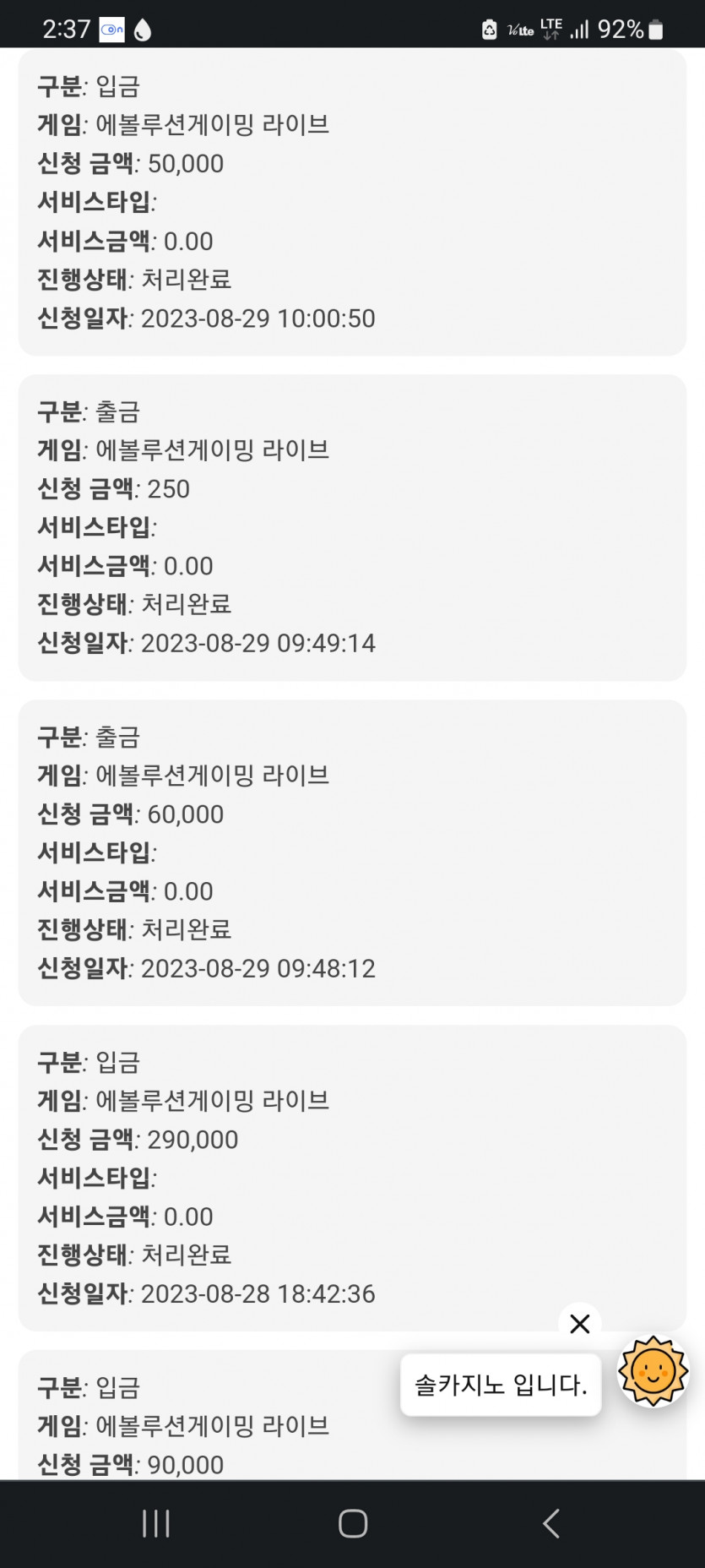Tap the 솔카지노 입니다 chat bubble

[501, 1386]
